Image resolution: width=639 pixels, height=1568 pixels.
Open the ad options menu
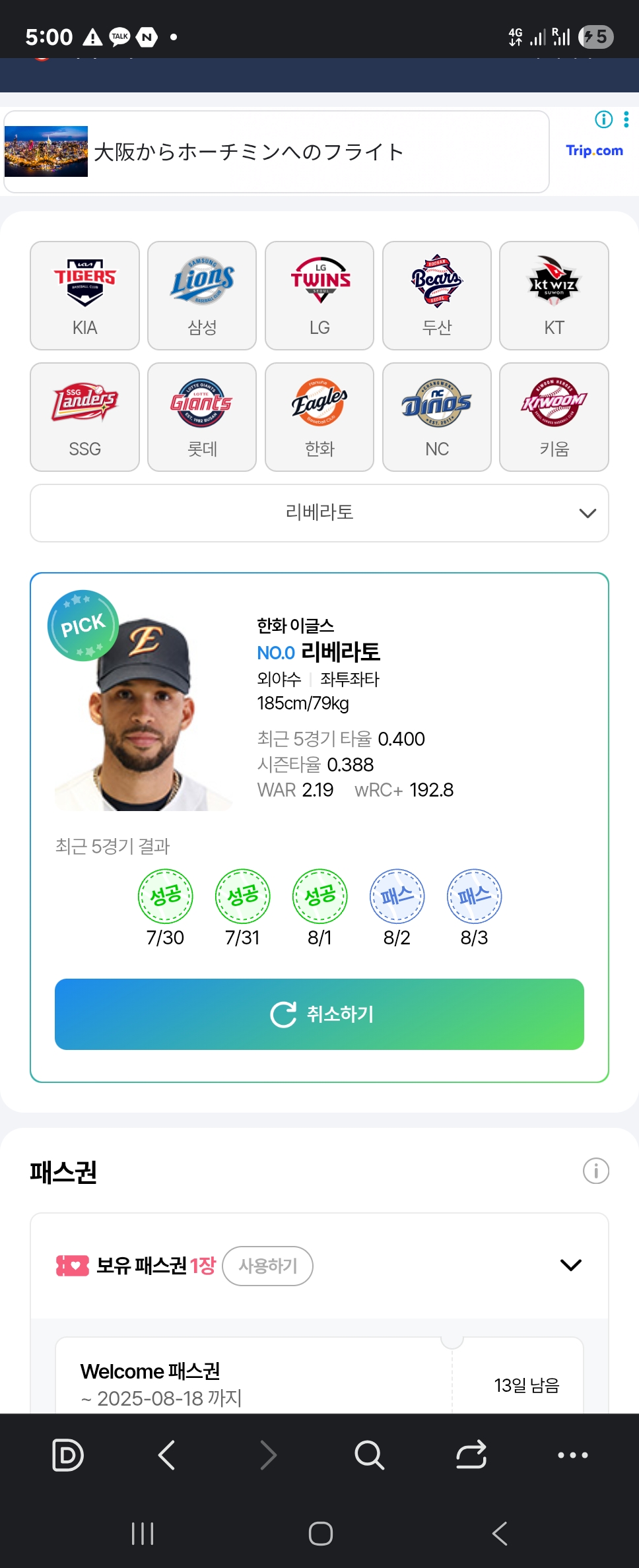point(626,119)
